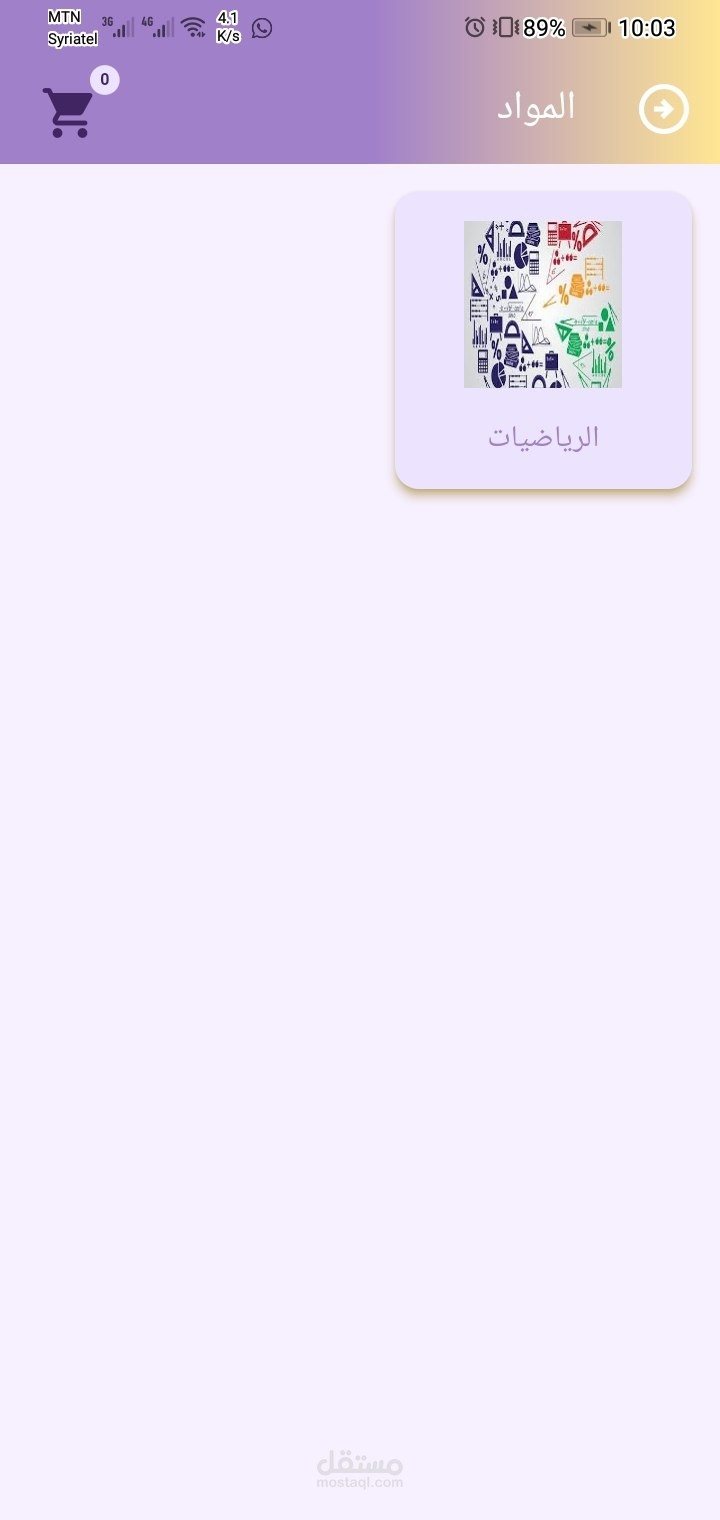Open the الرياضيات subject card
Viewport: 720px width, 1520px height.
543,340
